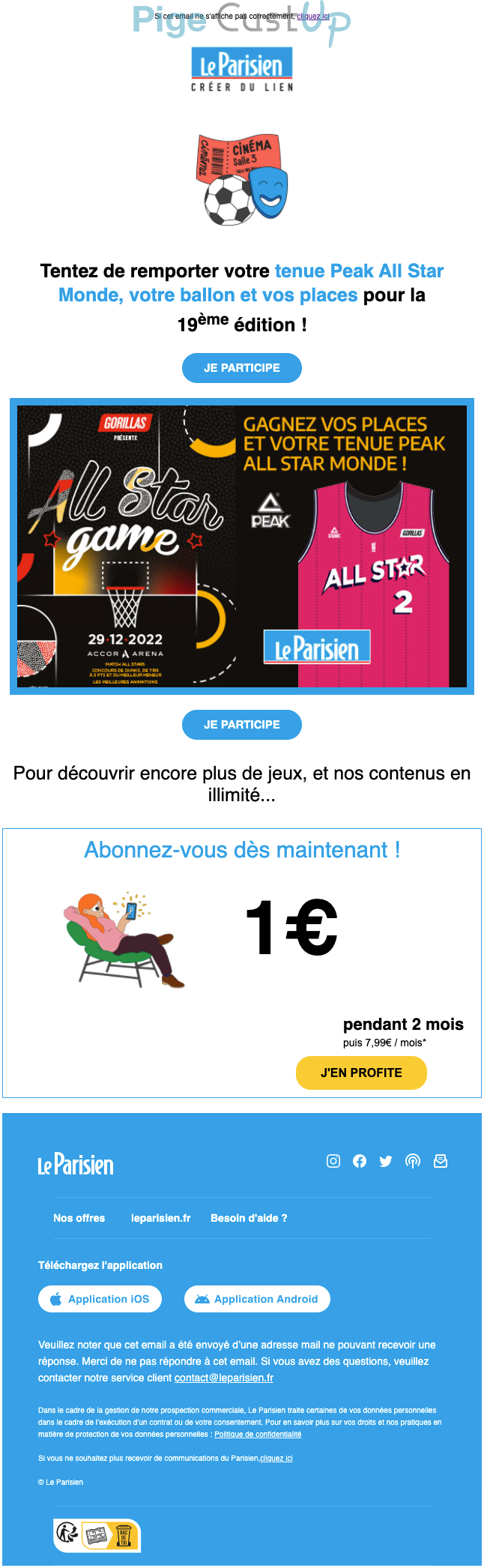Open Le Parisien's Instagram page
The image size is (484, 1568).
point(333,1161)
